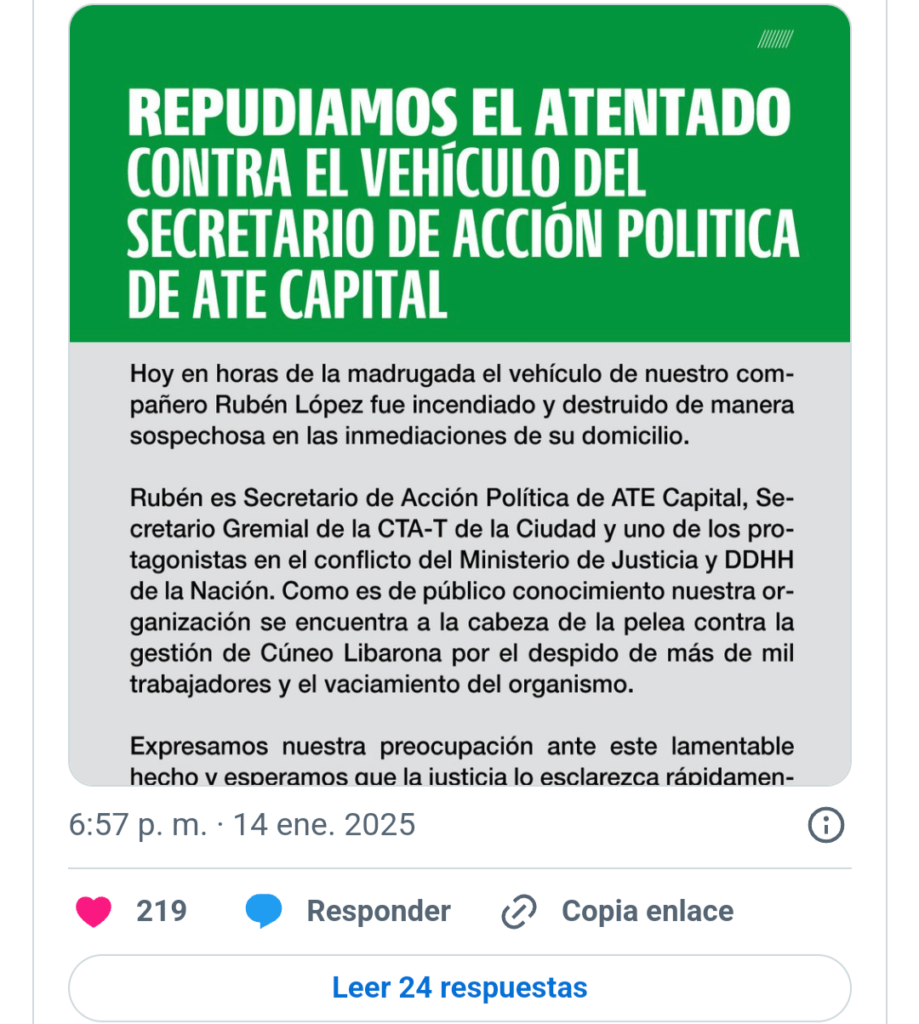Viewport: 919px width, 1024px height.
Task: Open Leer 24 respuestas
Action: point(459,988)
